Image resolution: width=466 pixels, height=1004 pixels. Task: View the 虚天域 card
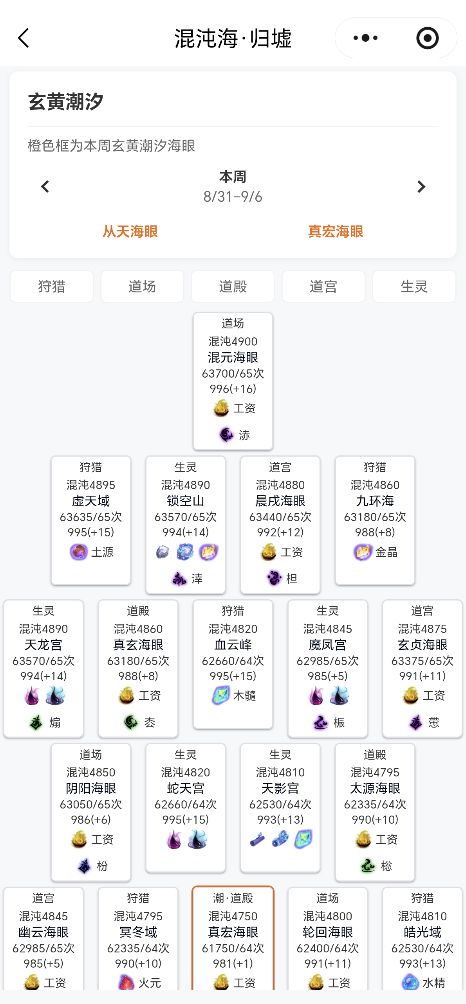click(x=91, y=520)
